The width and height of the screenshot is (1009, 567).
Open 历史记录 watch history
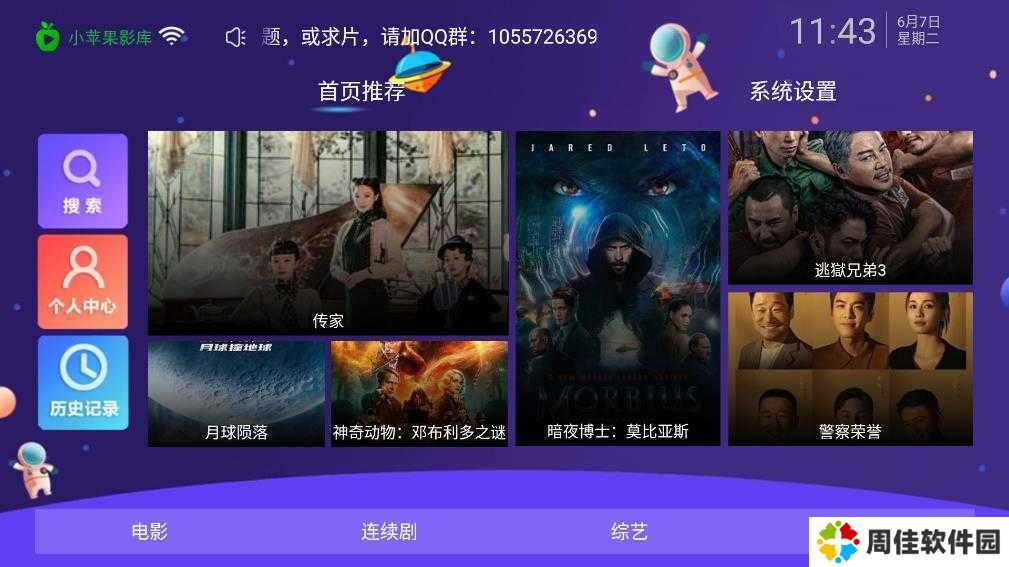point(83,382)
